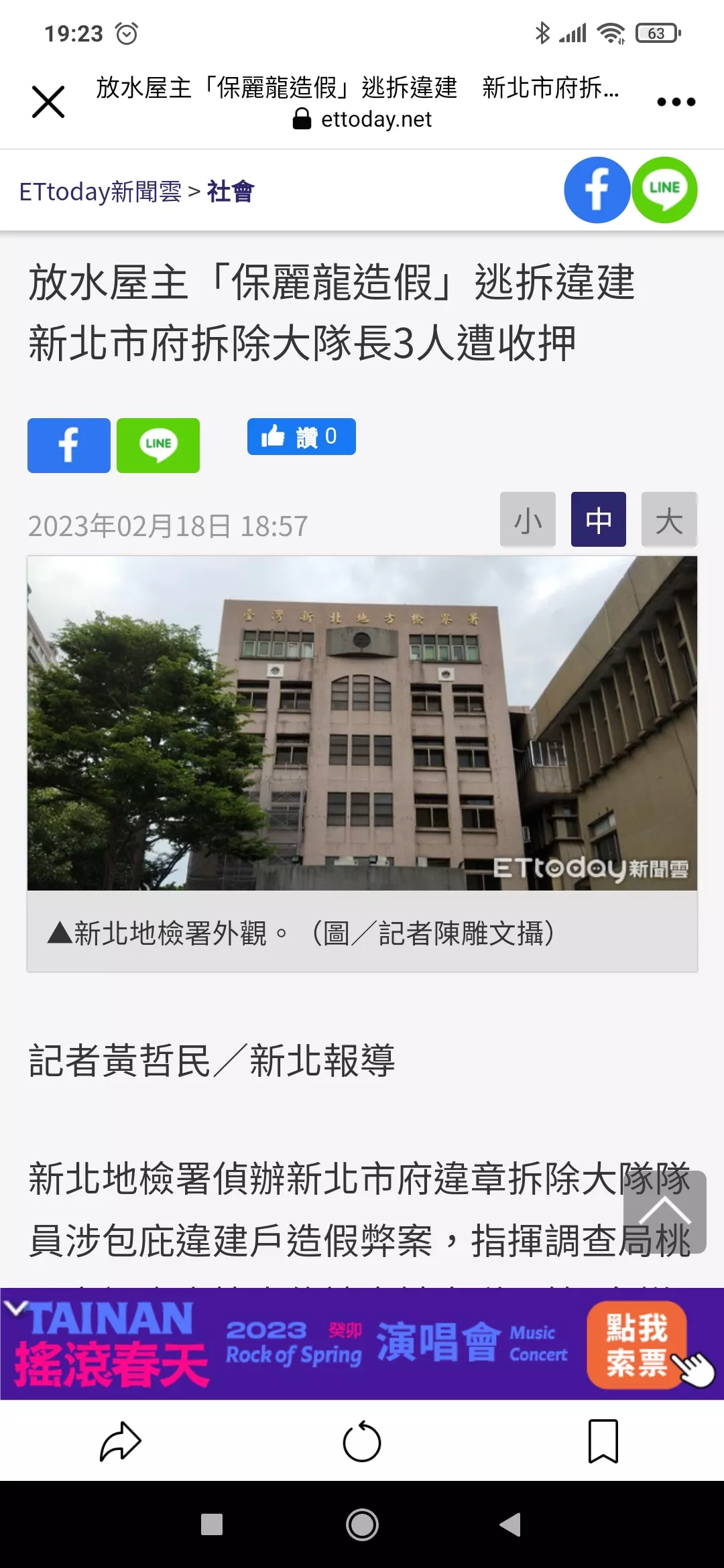Open ETtoday新聞雲 home link

point(101,192)
